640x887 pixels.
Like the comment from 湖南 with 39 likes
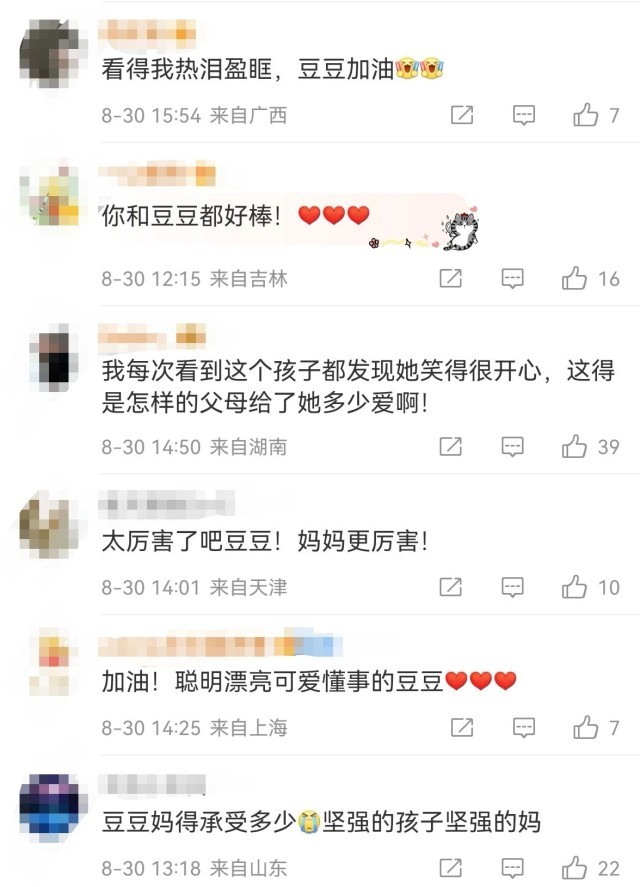point(575,446)
